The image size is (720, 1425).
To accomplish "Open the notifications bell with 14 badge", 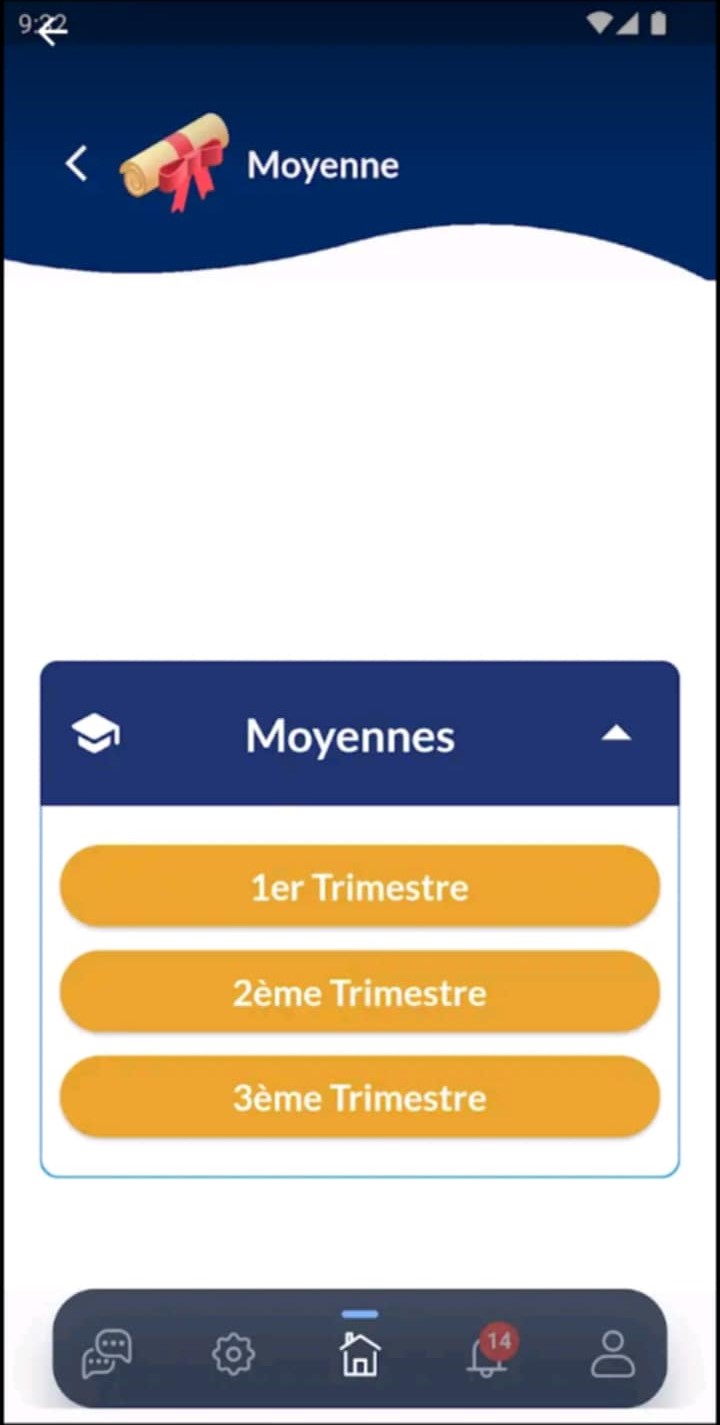I will (x=490, y=1352).
